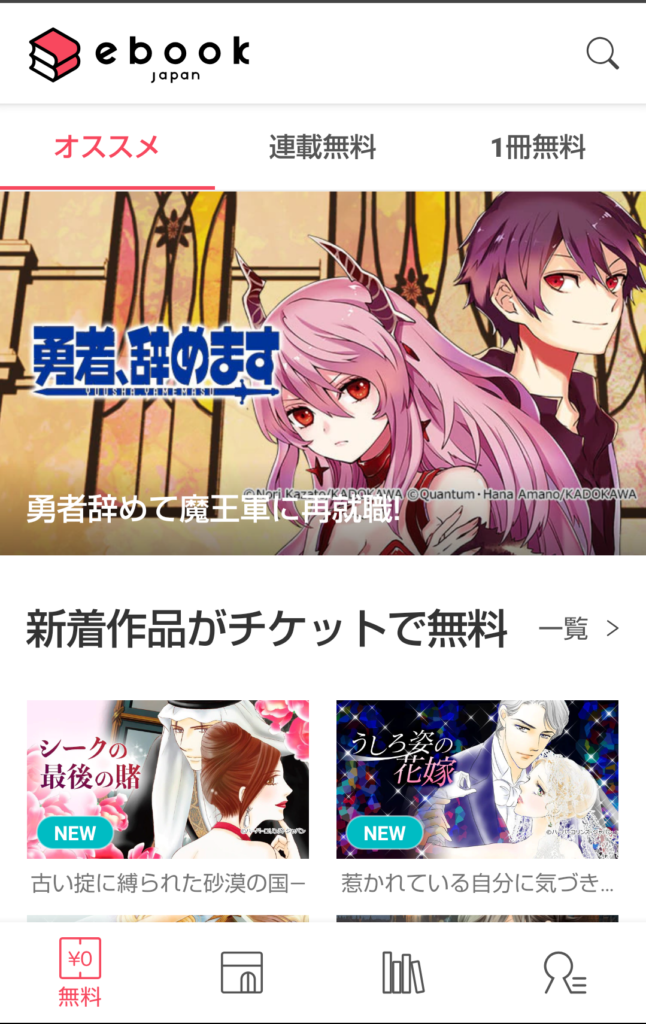Open the 勇者、辞めます banner

coord(323,372)
